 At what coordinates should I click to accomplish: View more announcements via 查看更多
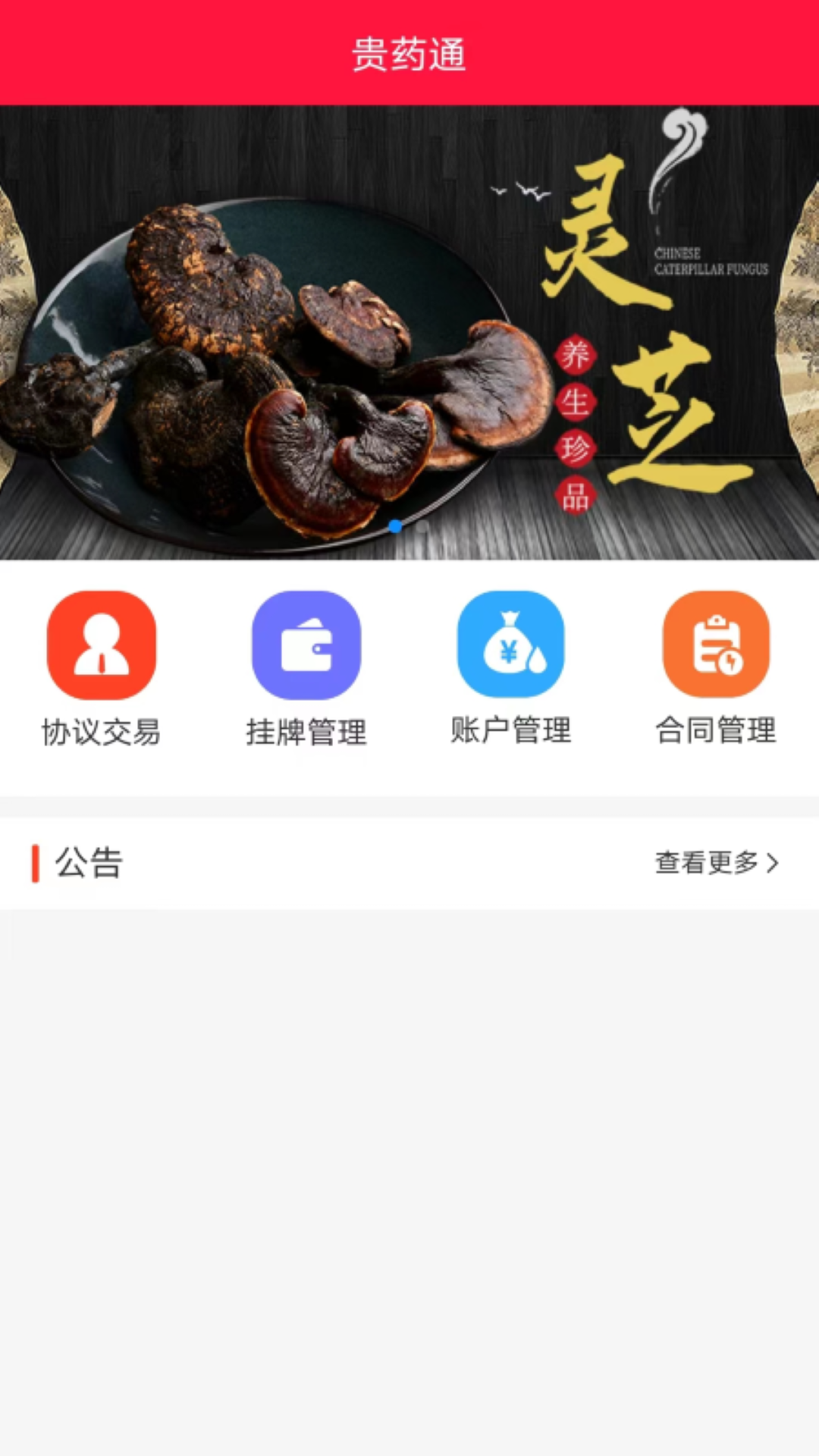point(717,863)
